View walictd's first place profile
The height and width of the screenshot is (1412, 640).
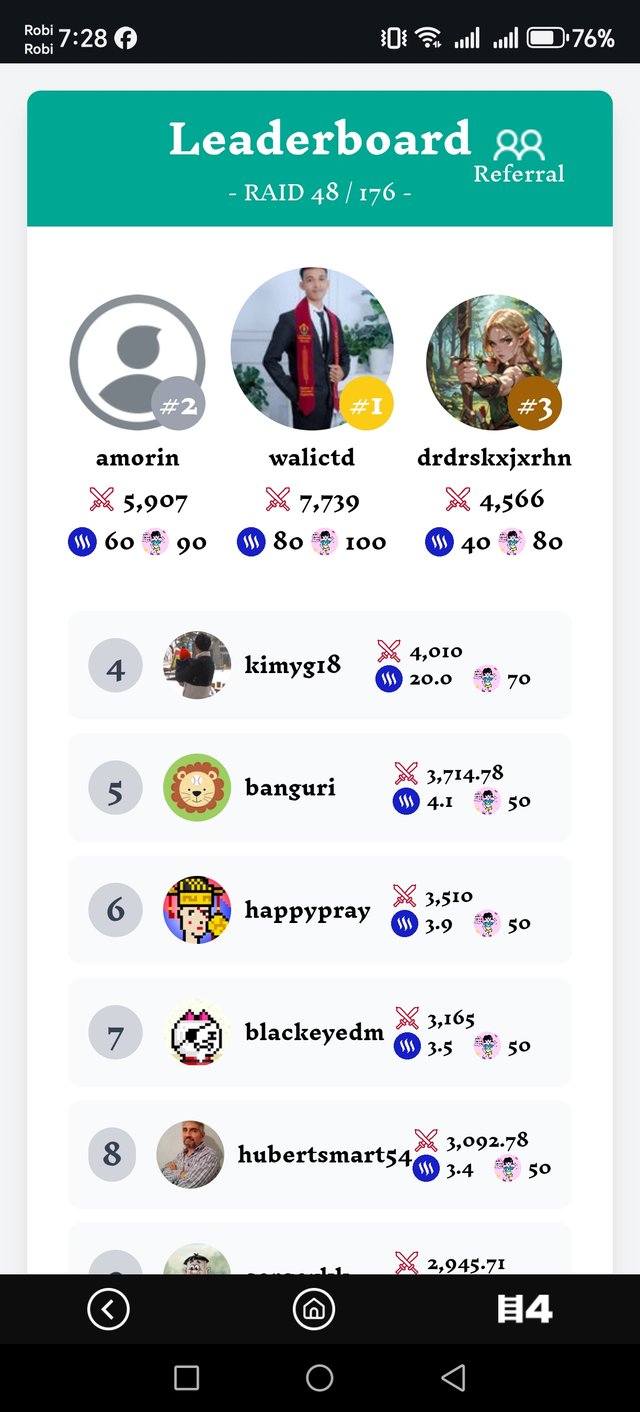pyautogui.click(x=312, y=349)
